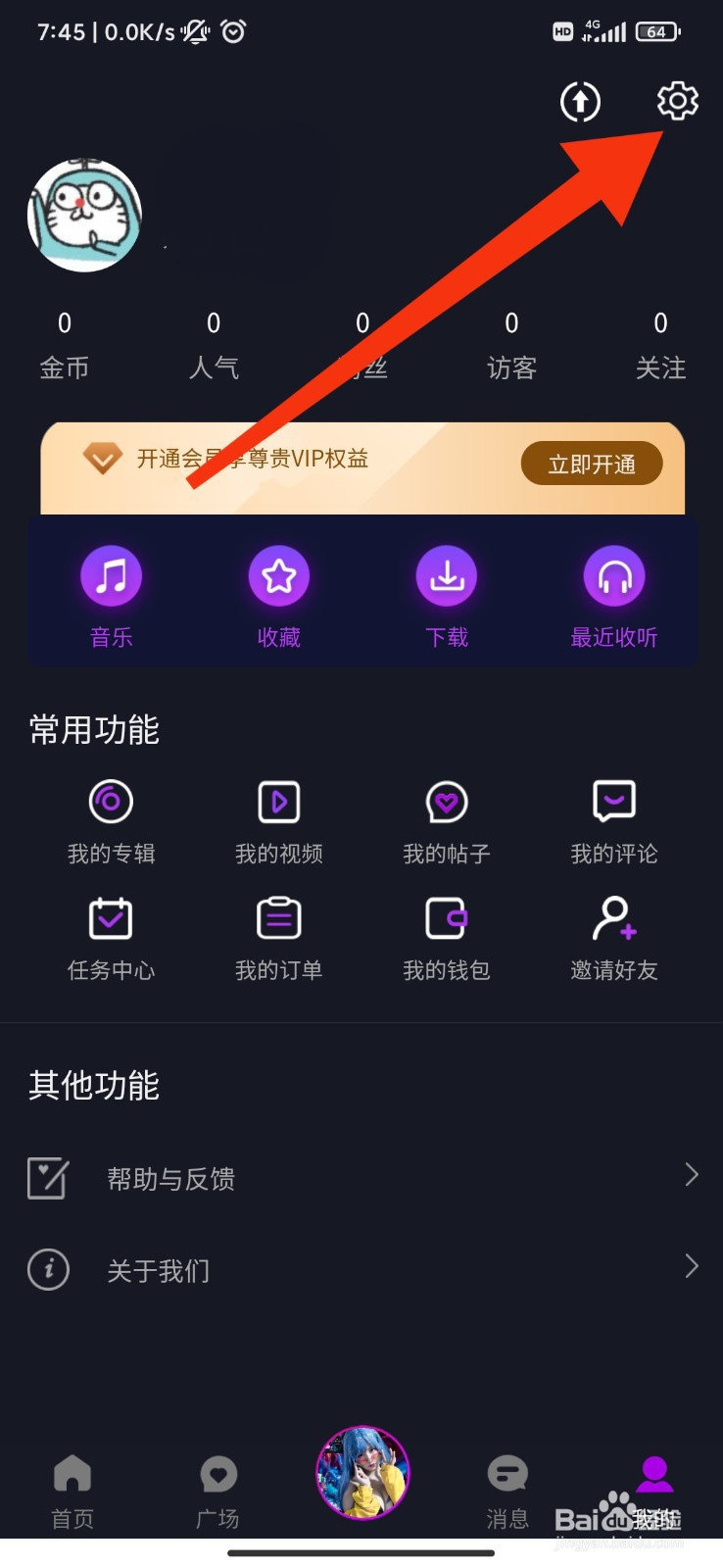
Task: Open 我的帖子 (My Posts) icon
Action: coord(447,801)
